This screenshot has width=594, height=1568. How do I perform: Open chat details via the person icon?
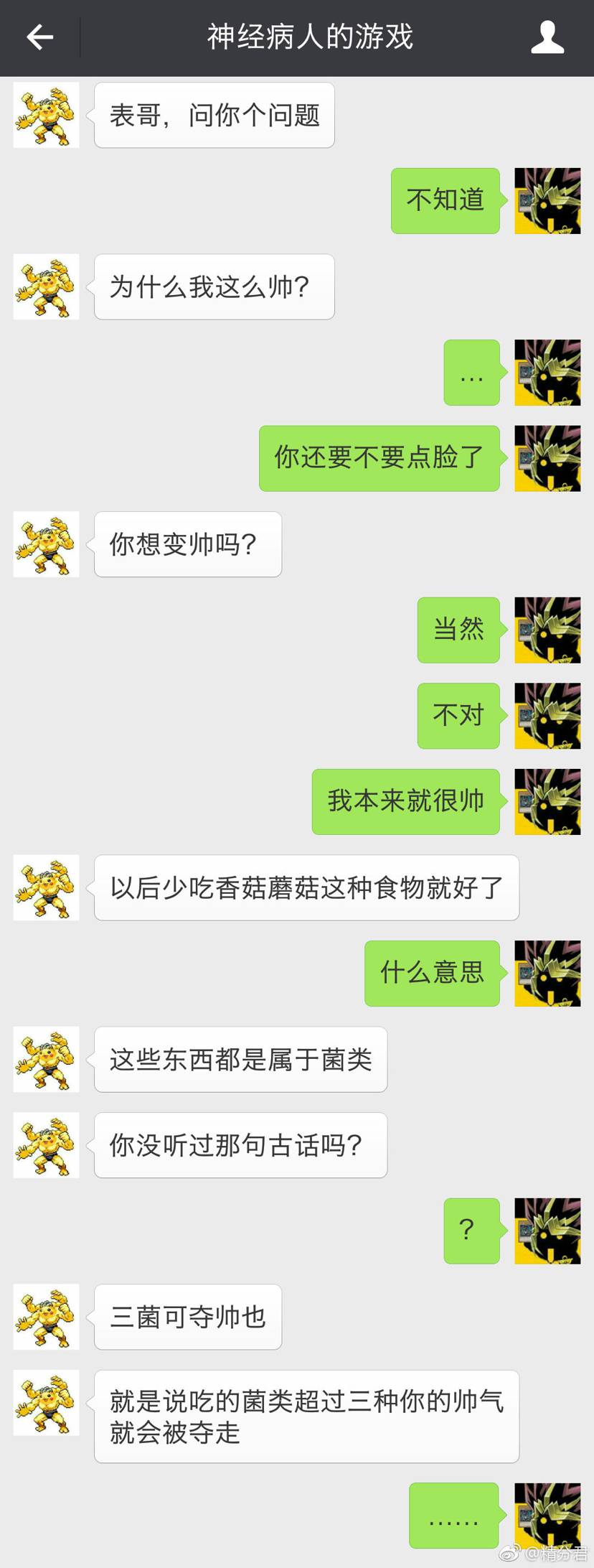(x=547, y=37)
